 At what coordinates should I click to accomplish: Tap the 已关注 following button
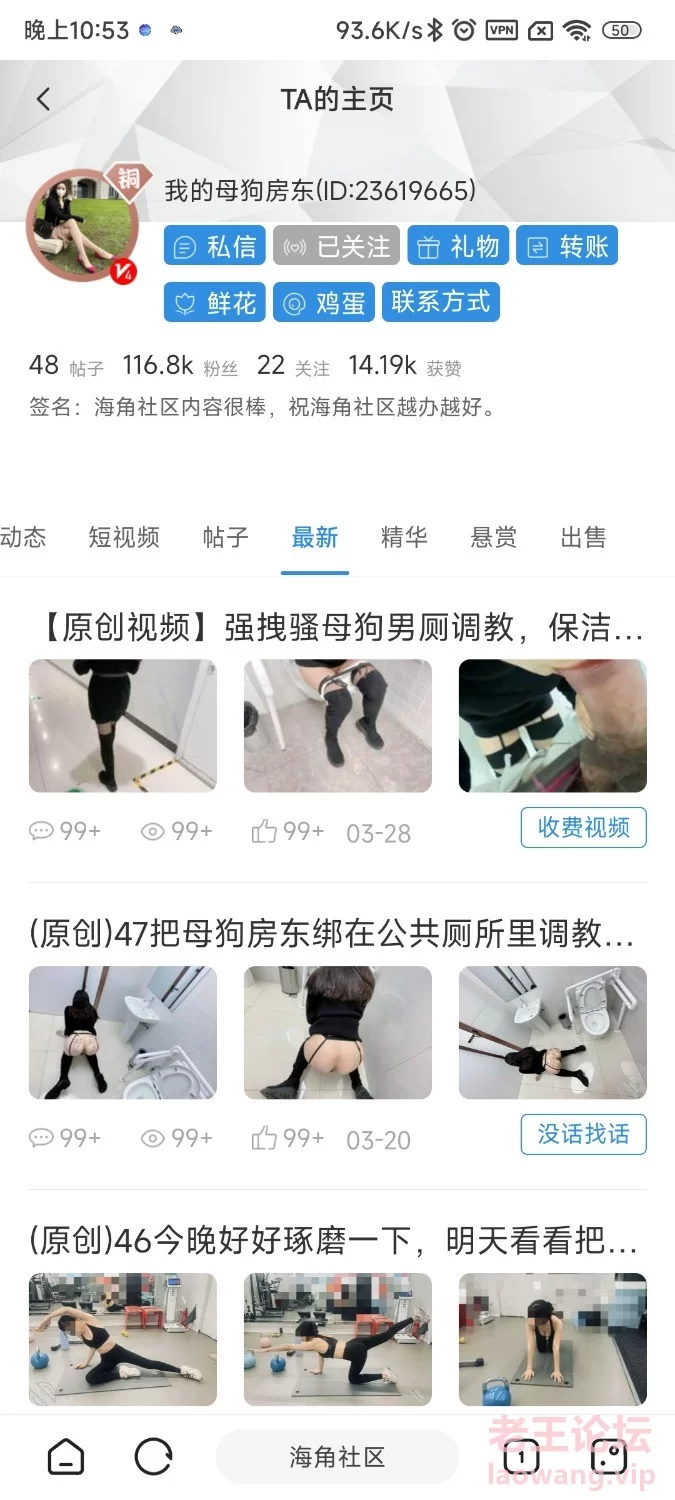click(336, 246)
